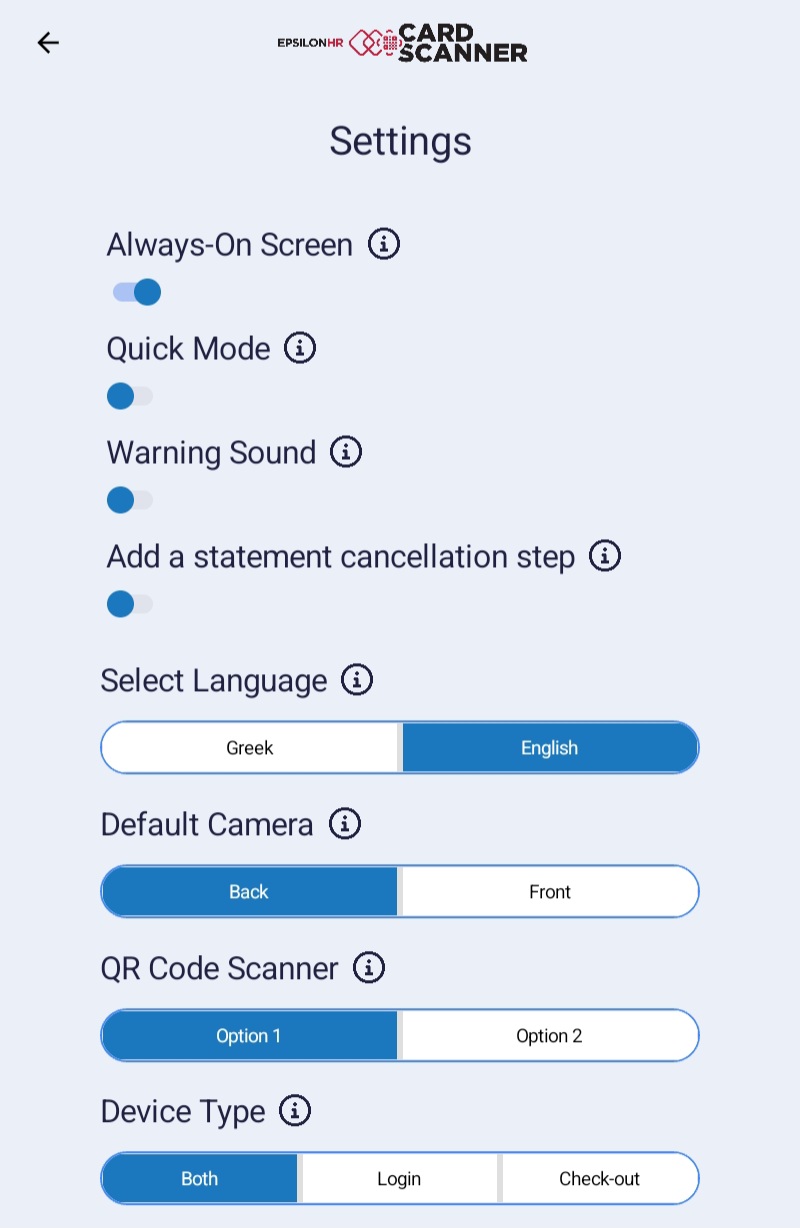Toggle Add a statement cancellation step
The width and height of the screenshot is (800, 1228).
click(129, 604)
